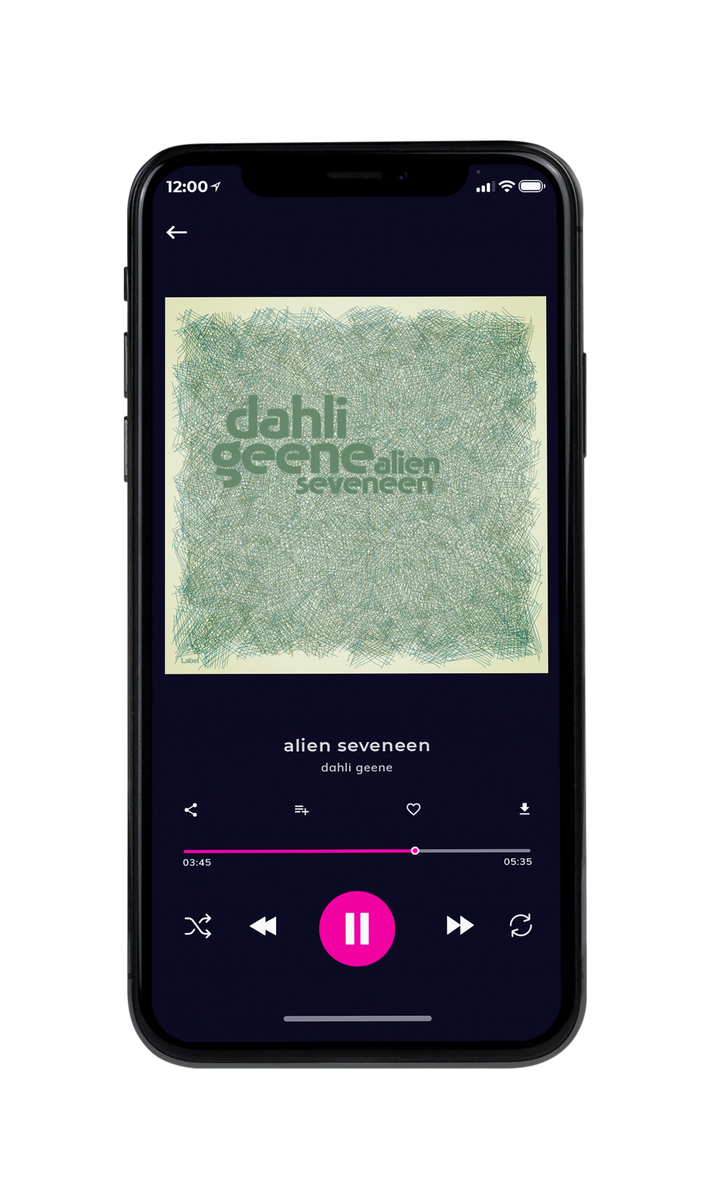Add this track to a playlist
Image resolution: width=720 pixels, height=1200 pixels.
(301, 810)
